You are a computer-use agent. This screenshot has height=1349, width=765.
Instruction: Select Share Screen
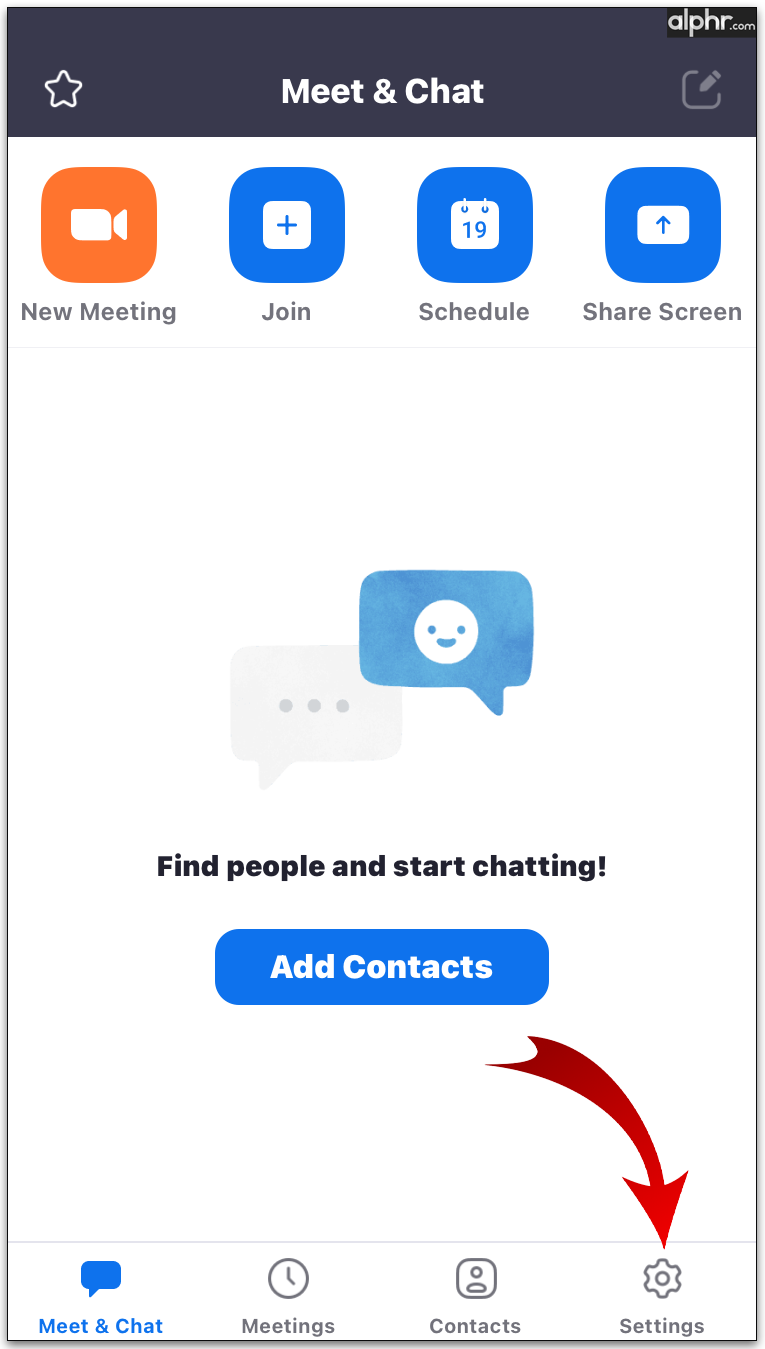(662, 225)
